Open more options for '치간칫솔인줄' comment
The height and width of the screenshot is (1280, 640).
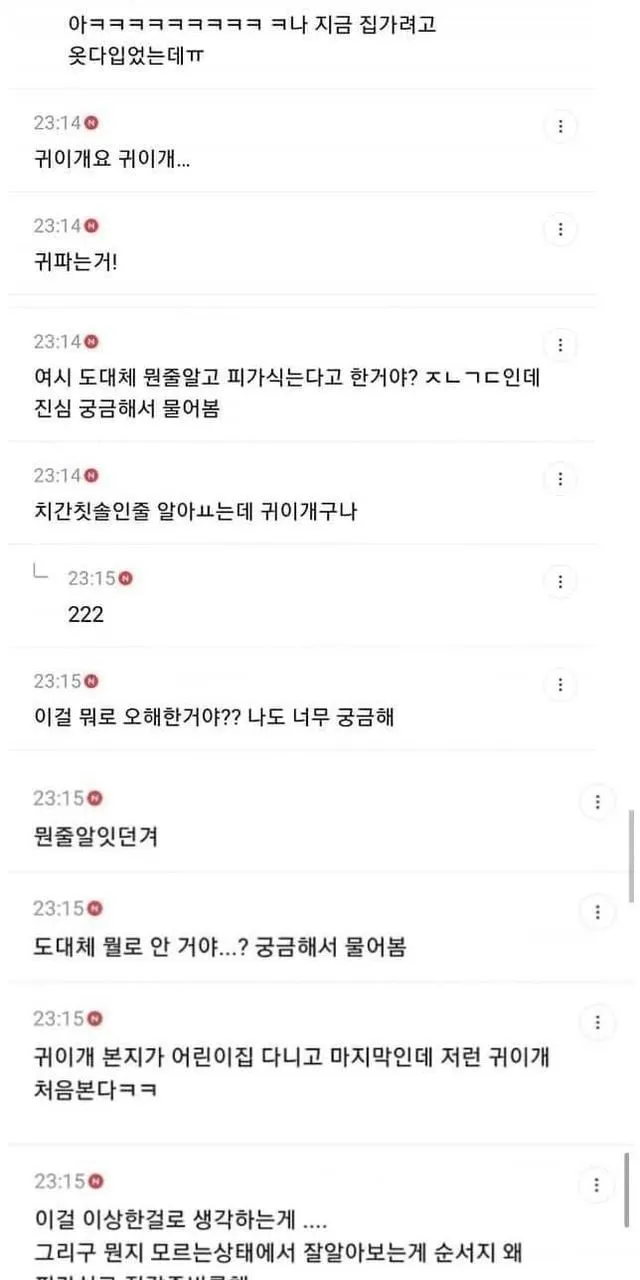click(561, 478)
